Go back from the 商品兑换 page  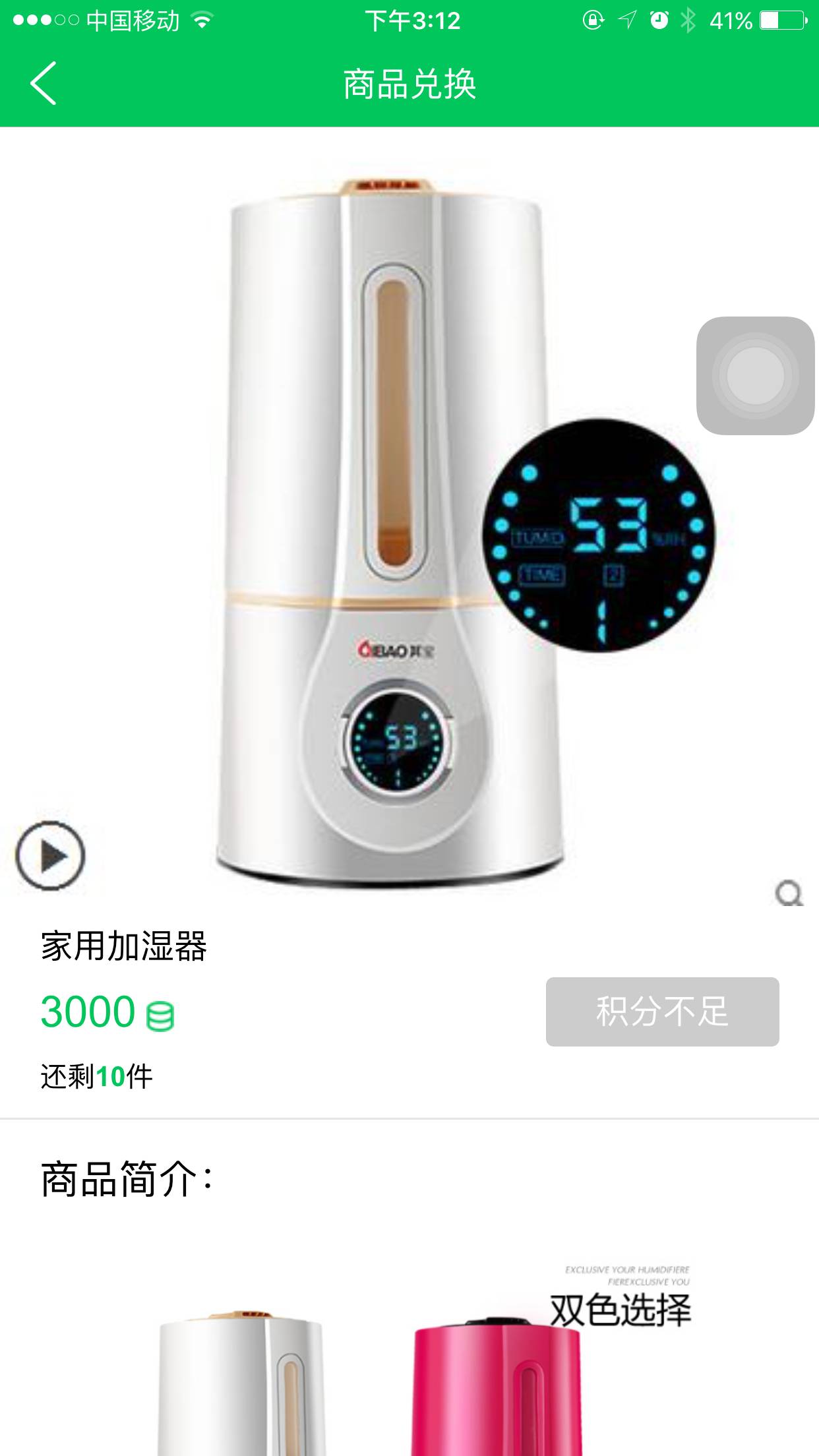pos(44,84)
